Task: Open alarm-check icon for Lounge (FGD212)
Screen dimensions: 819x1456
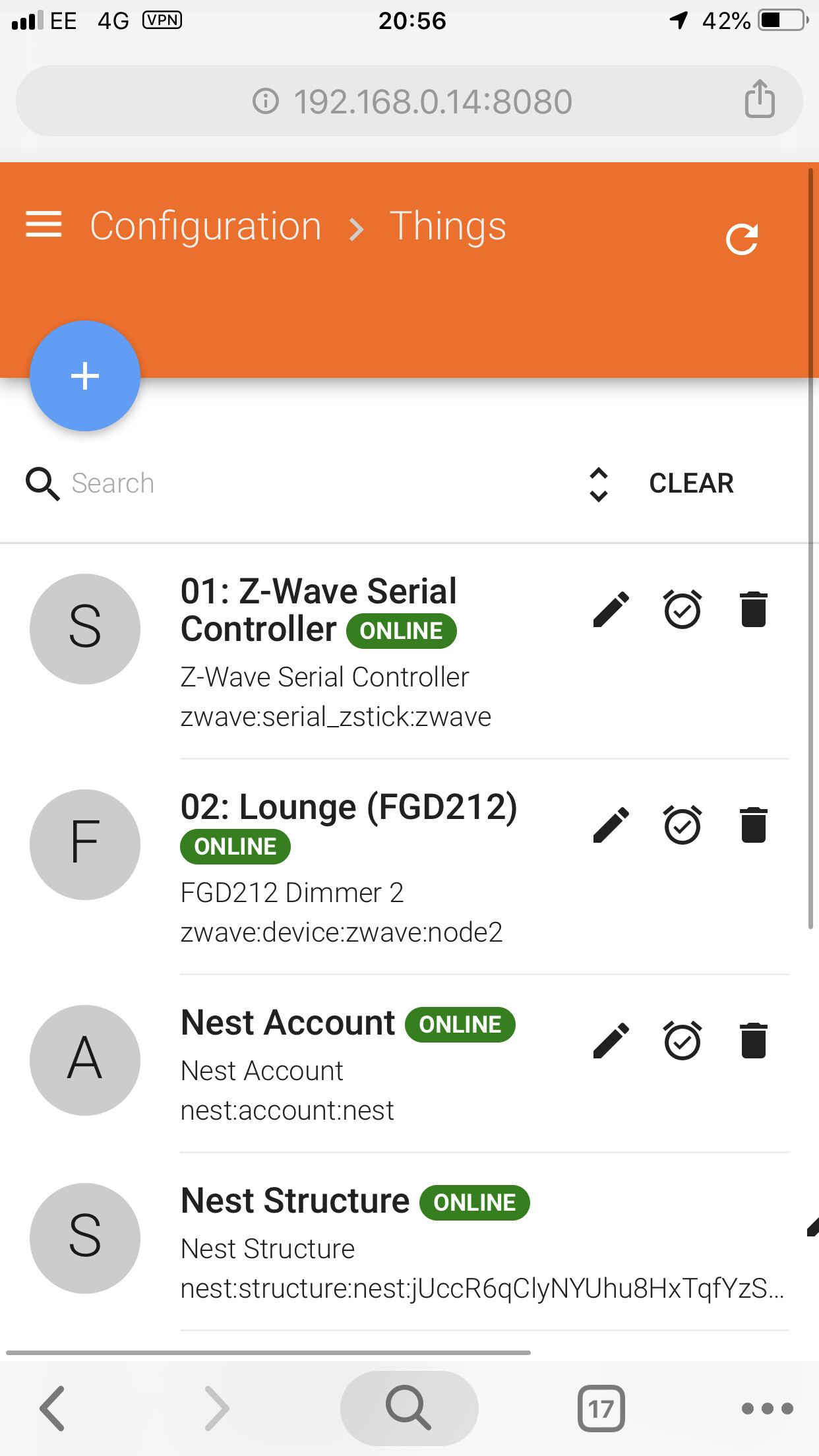Action: point(682,825)
